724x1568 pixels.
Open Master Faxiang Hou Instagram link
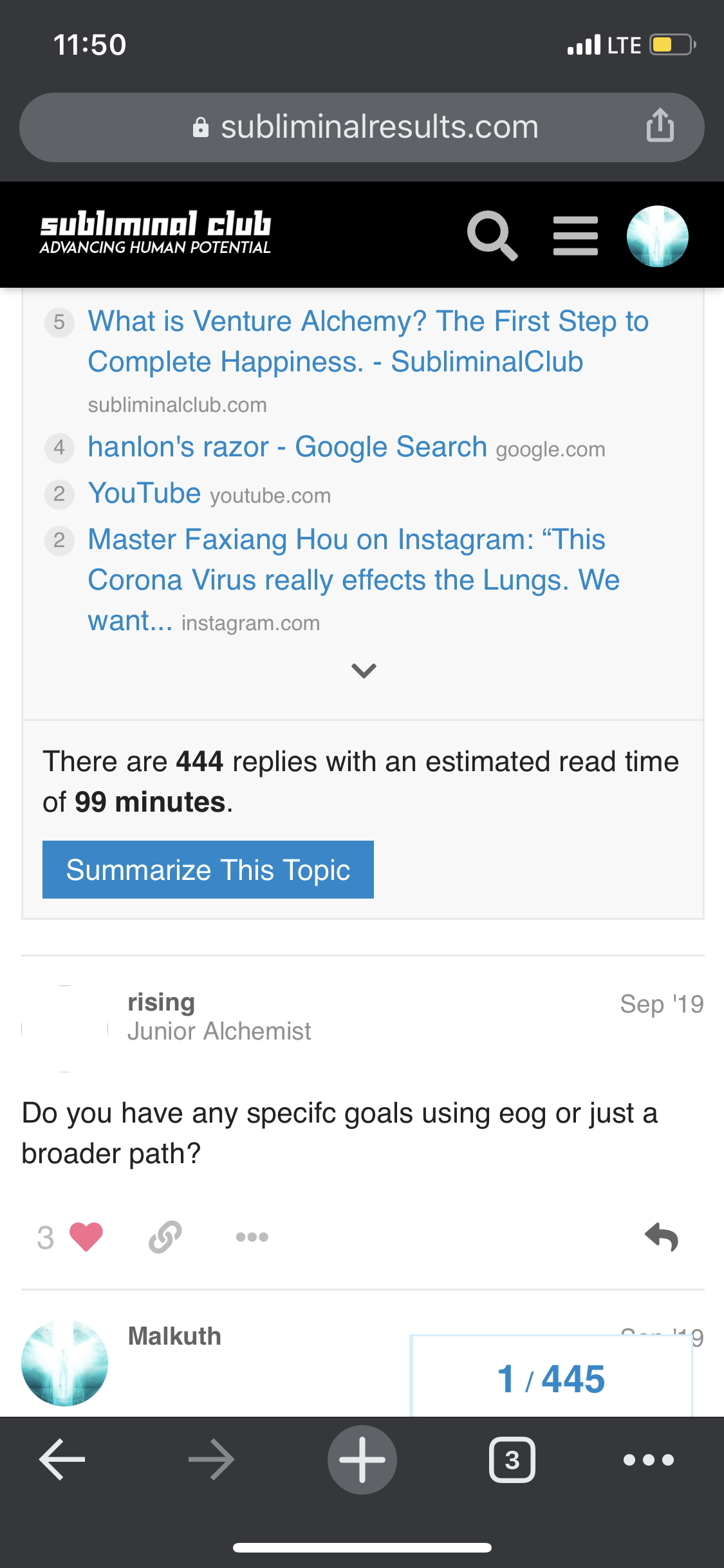tap(353, 579)
